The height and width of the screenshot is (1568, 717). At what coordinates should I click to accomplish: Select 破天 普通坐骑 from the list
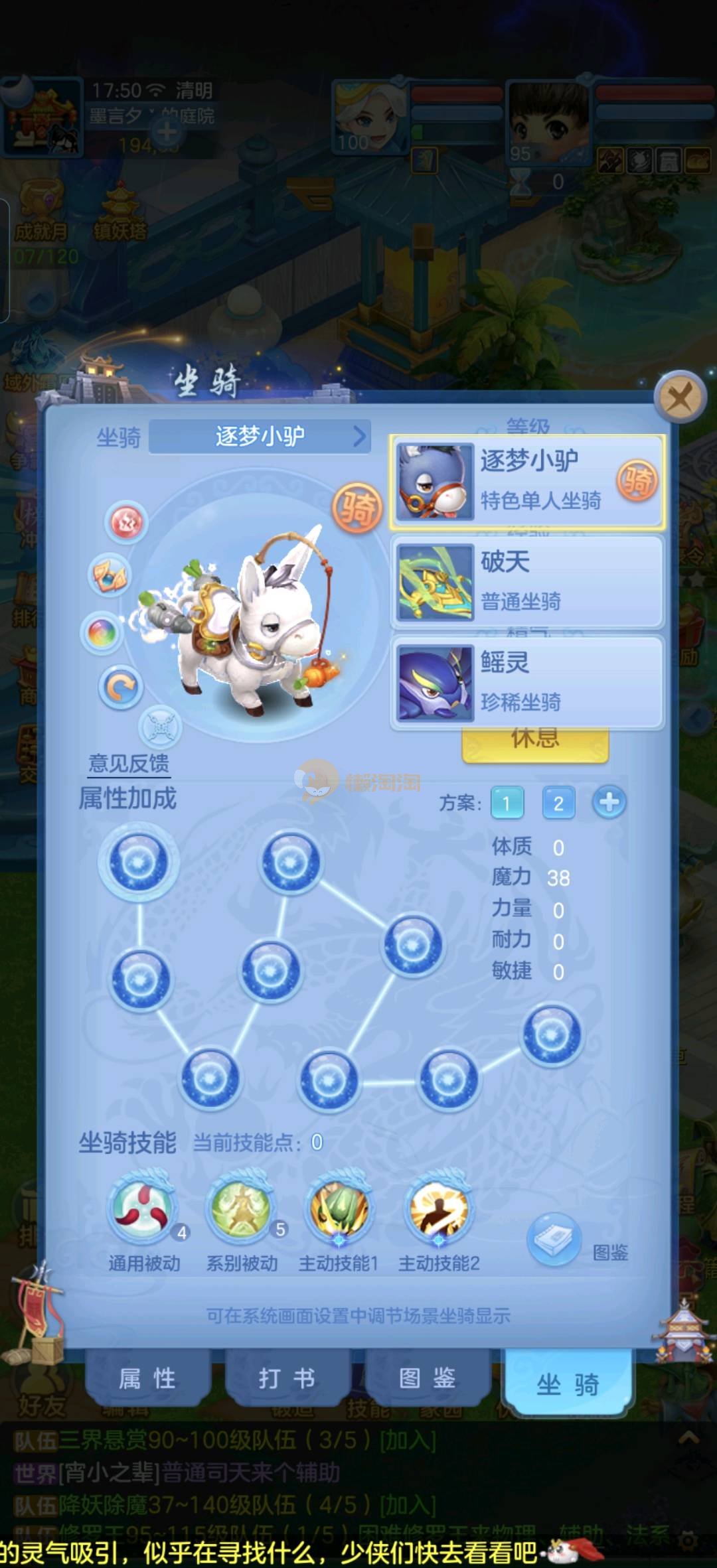528,582
